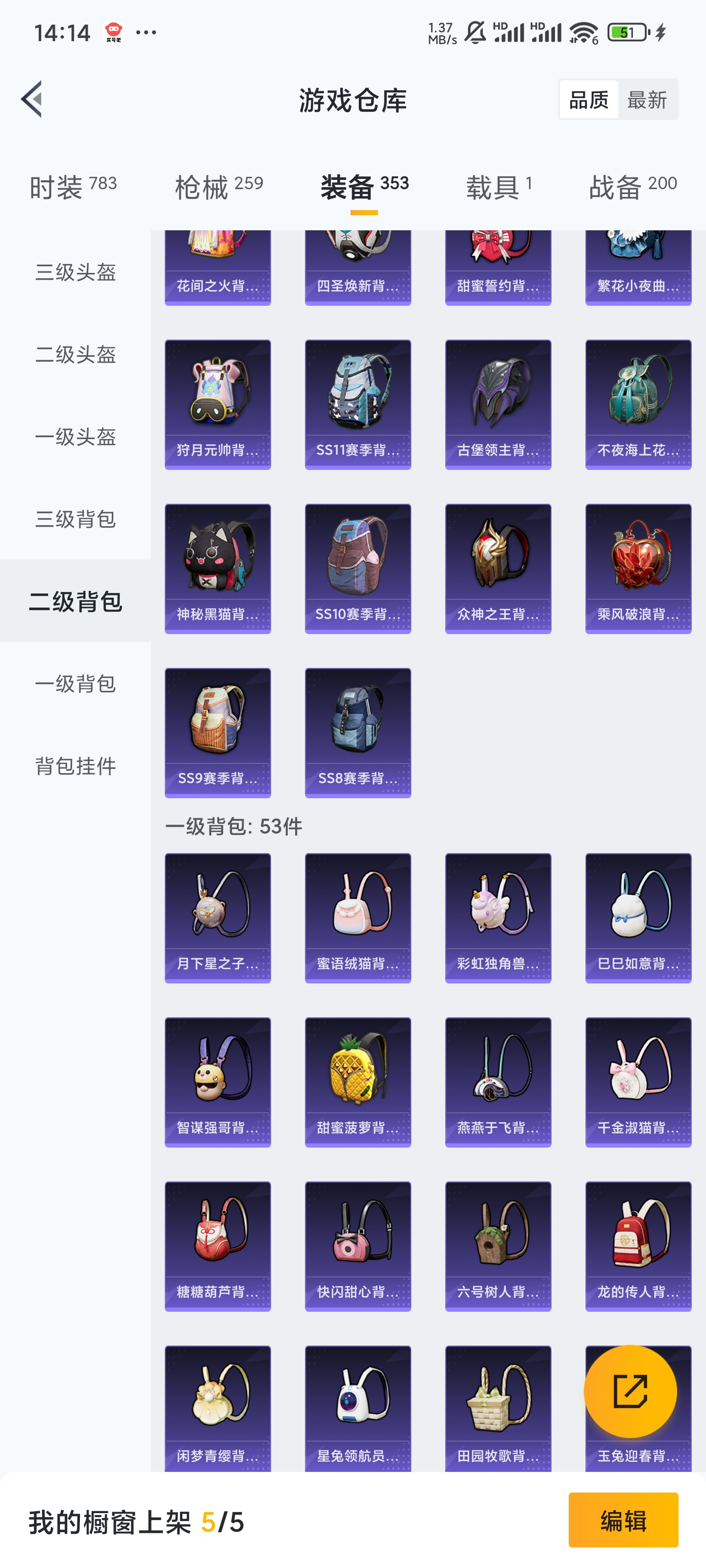Select 三级头盔 in the side menu

[76, 272]
